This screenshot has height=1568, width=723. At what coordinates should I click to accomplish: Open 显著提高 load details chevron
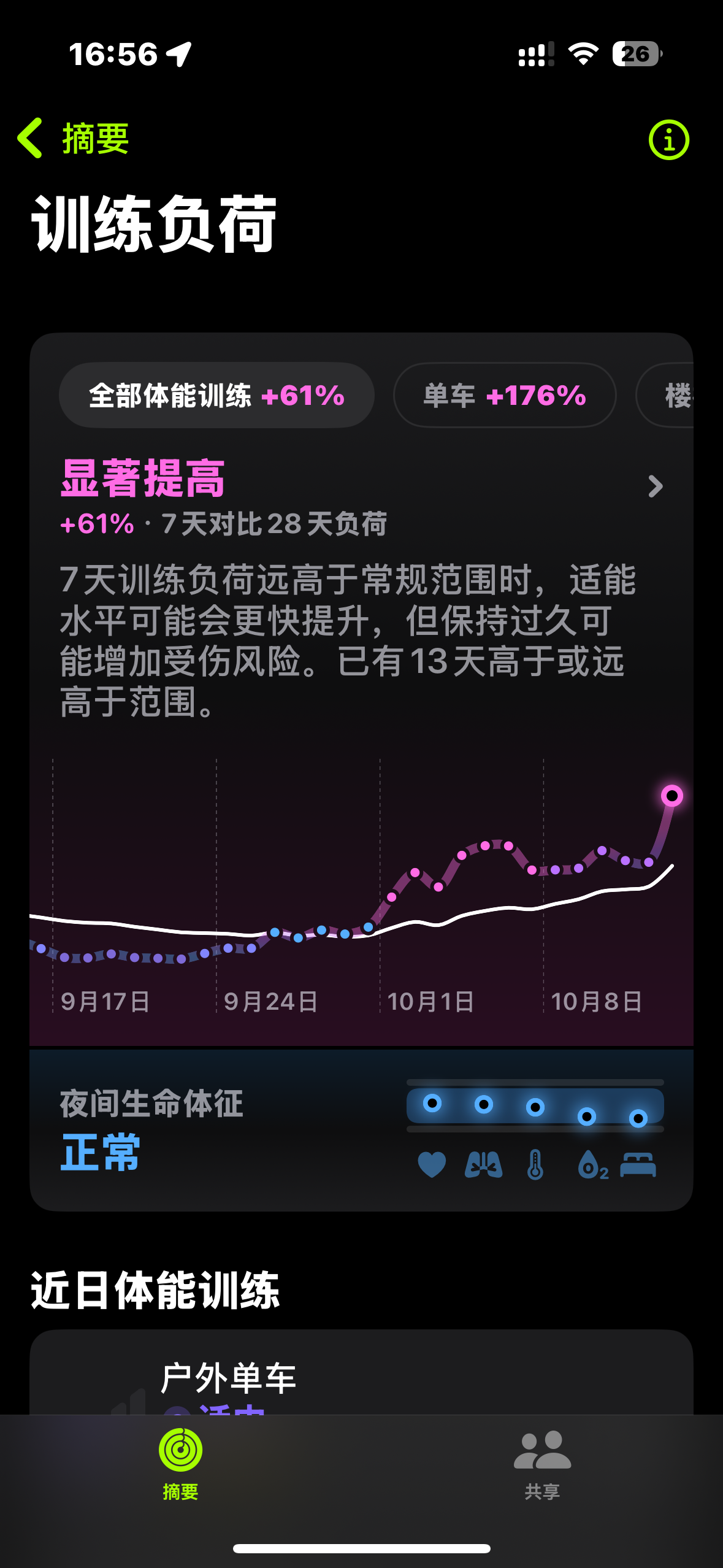click(655, 486)
